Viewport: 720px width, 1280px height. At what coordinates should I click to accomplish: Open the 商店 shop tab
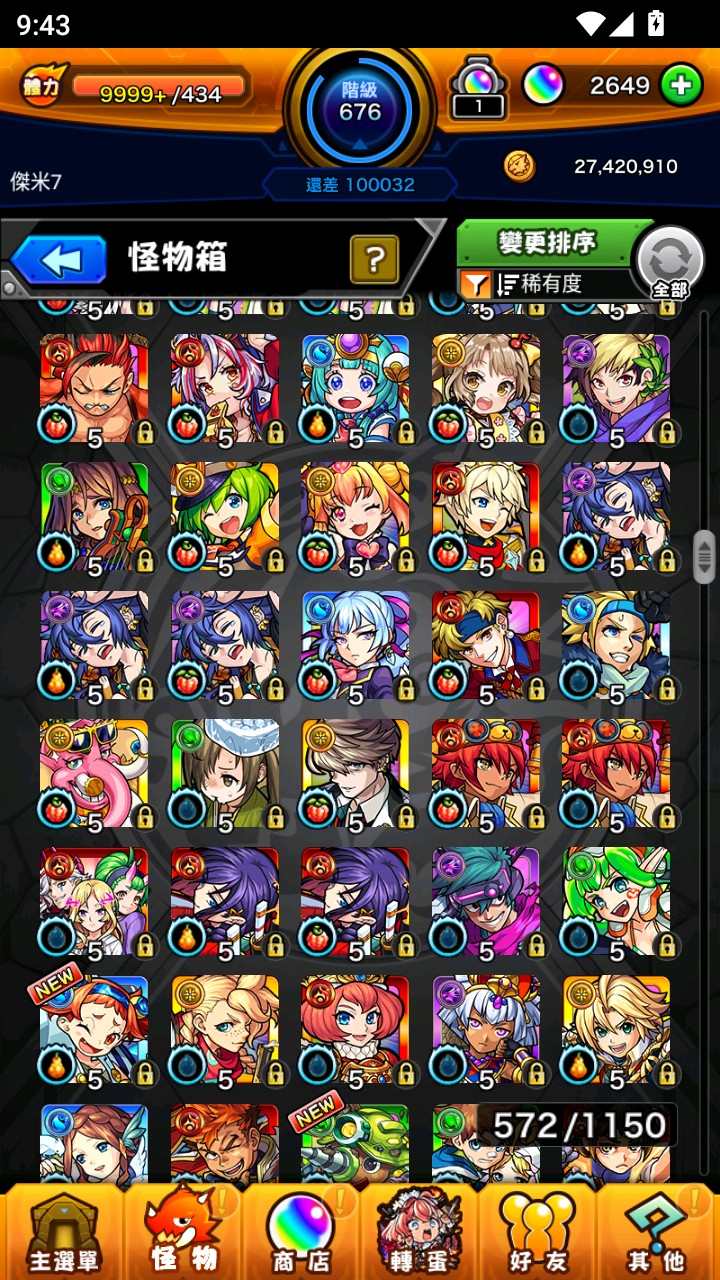coord(300,1231)
